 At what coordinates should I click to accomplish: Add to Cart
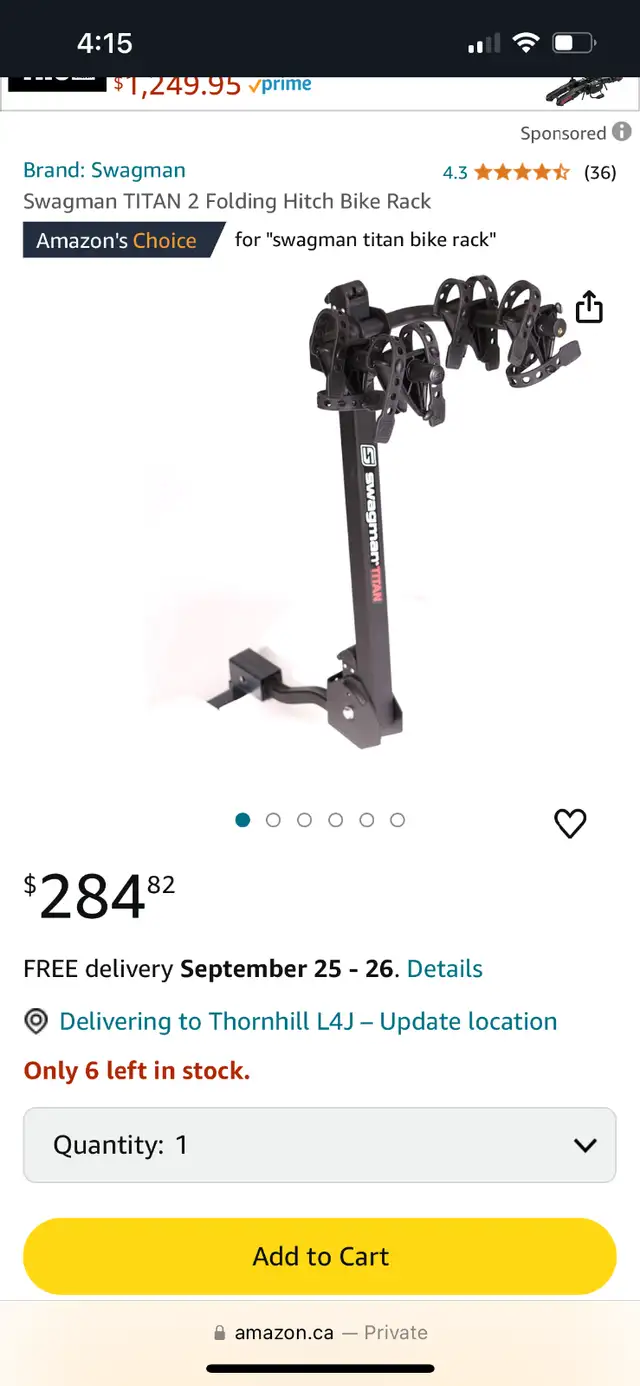(320, 1256)
